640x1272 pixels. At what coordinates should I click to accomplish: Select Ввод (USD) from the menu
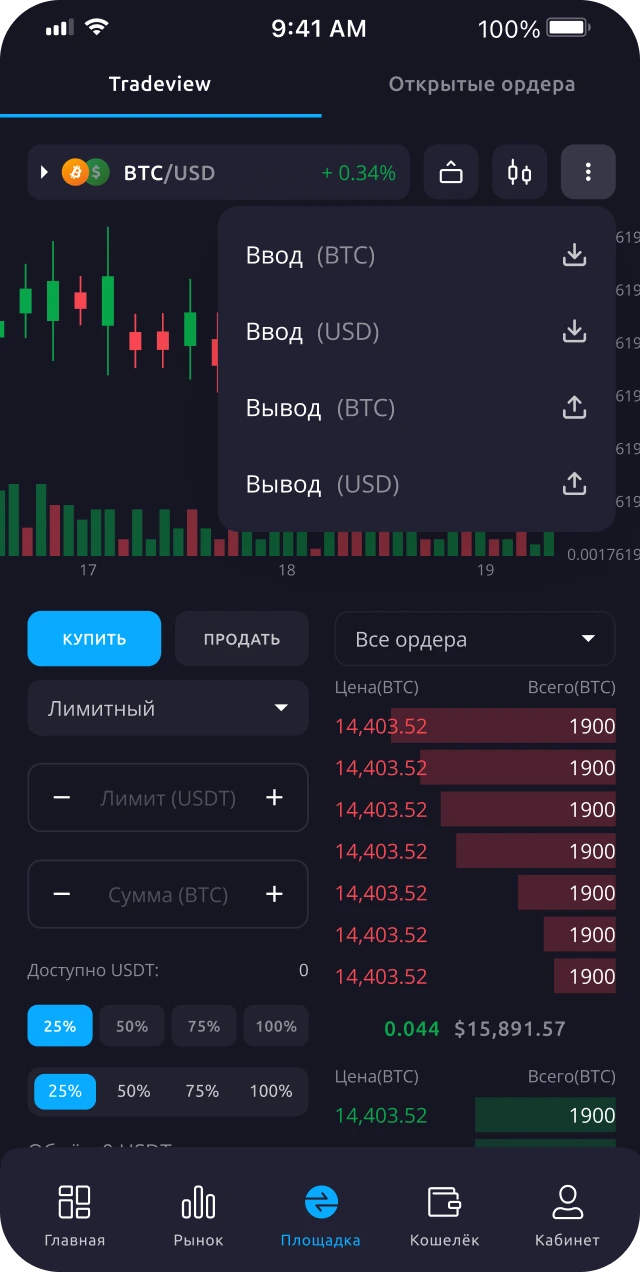[416, 331]
